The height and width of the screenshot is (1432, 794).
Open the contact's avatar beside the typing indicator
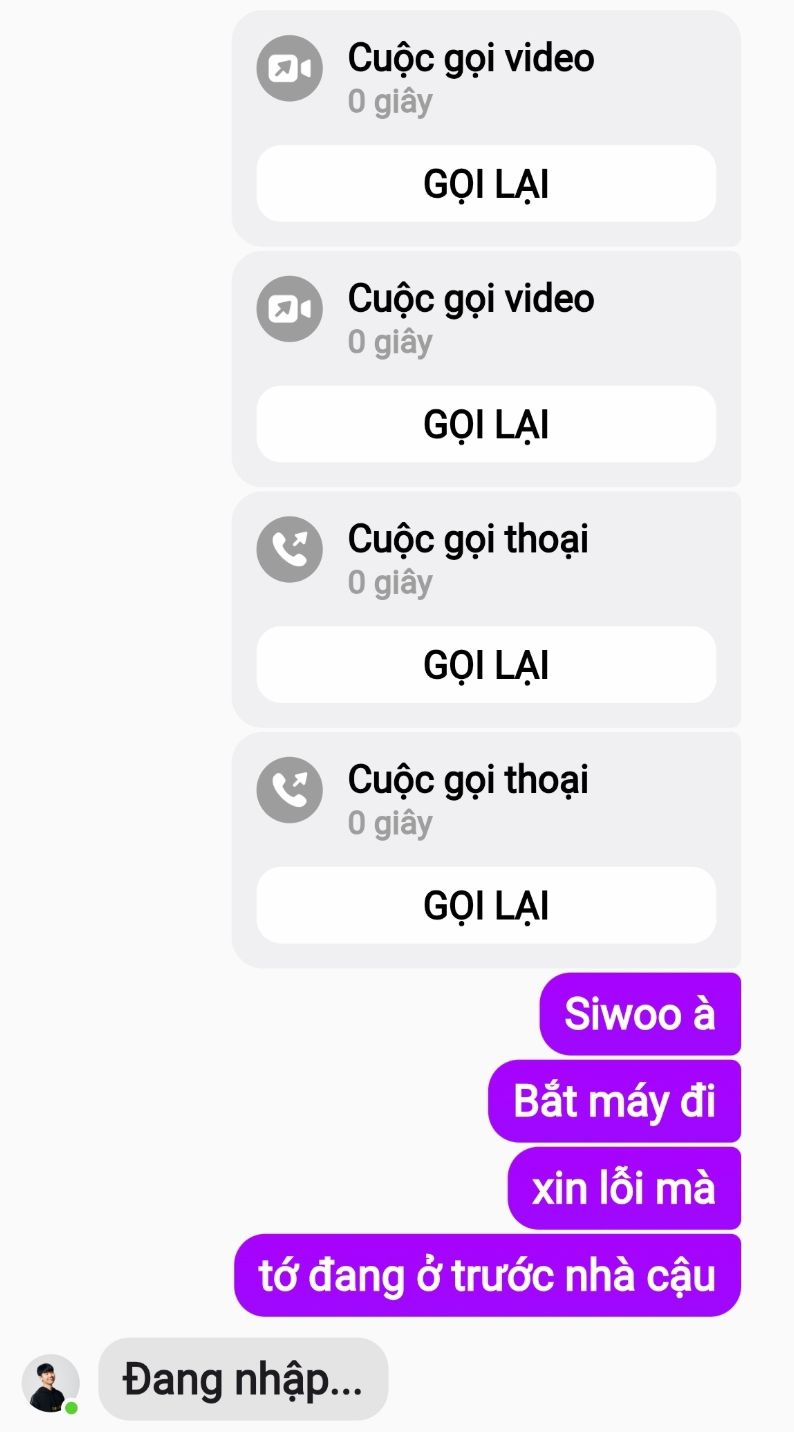50,1383
